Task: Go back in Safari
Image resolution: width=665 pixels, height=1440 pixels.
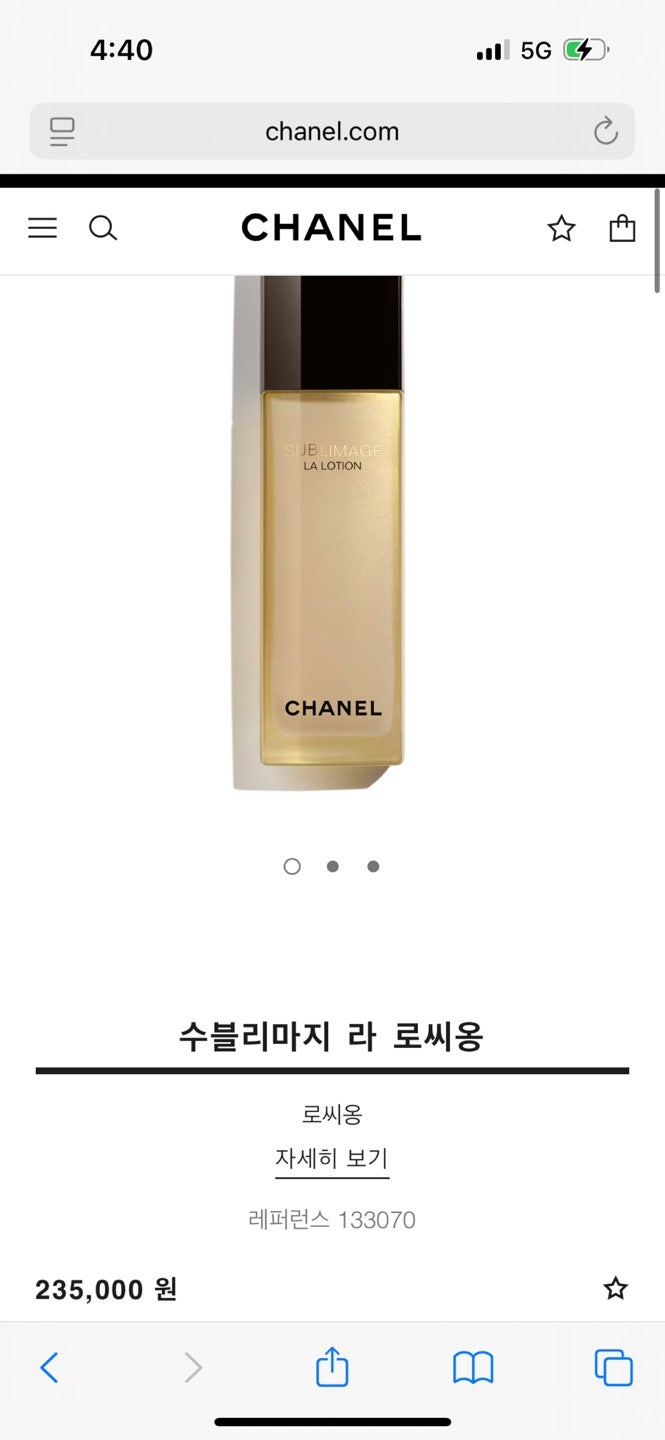Action: (49, 1367)
